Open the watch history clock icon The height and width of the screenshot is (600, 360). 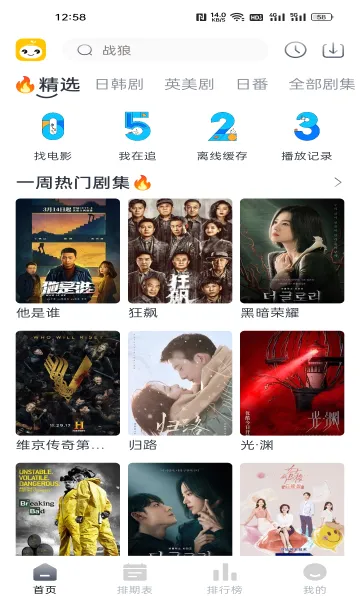click(295, 50)
